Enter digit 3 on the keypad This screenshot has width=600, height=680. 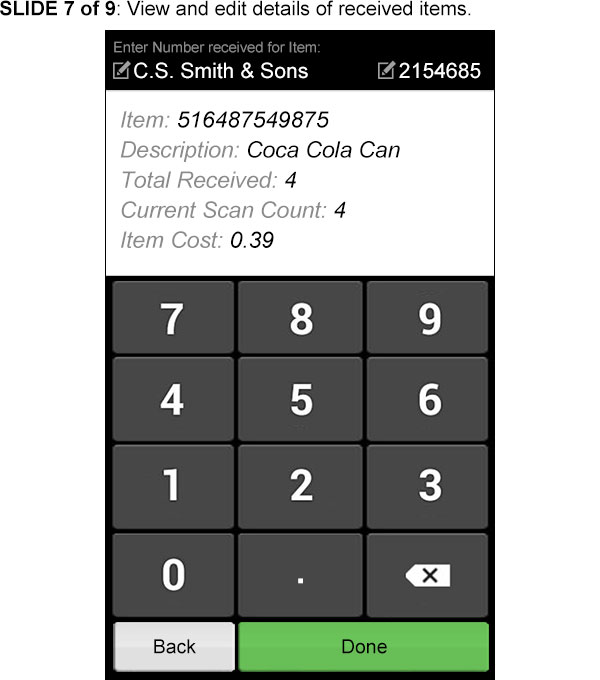(x=428, y=485)
